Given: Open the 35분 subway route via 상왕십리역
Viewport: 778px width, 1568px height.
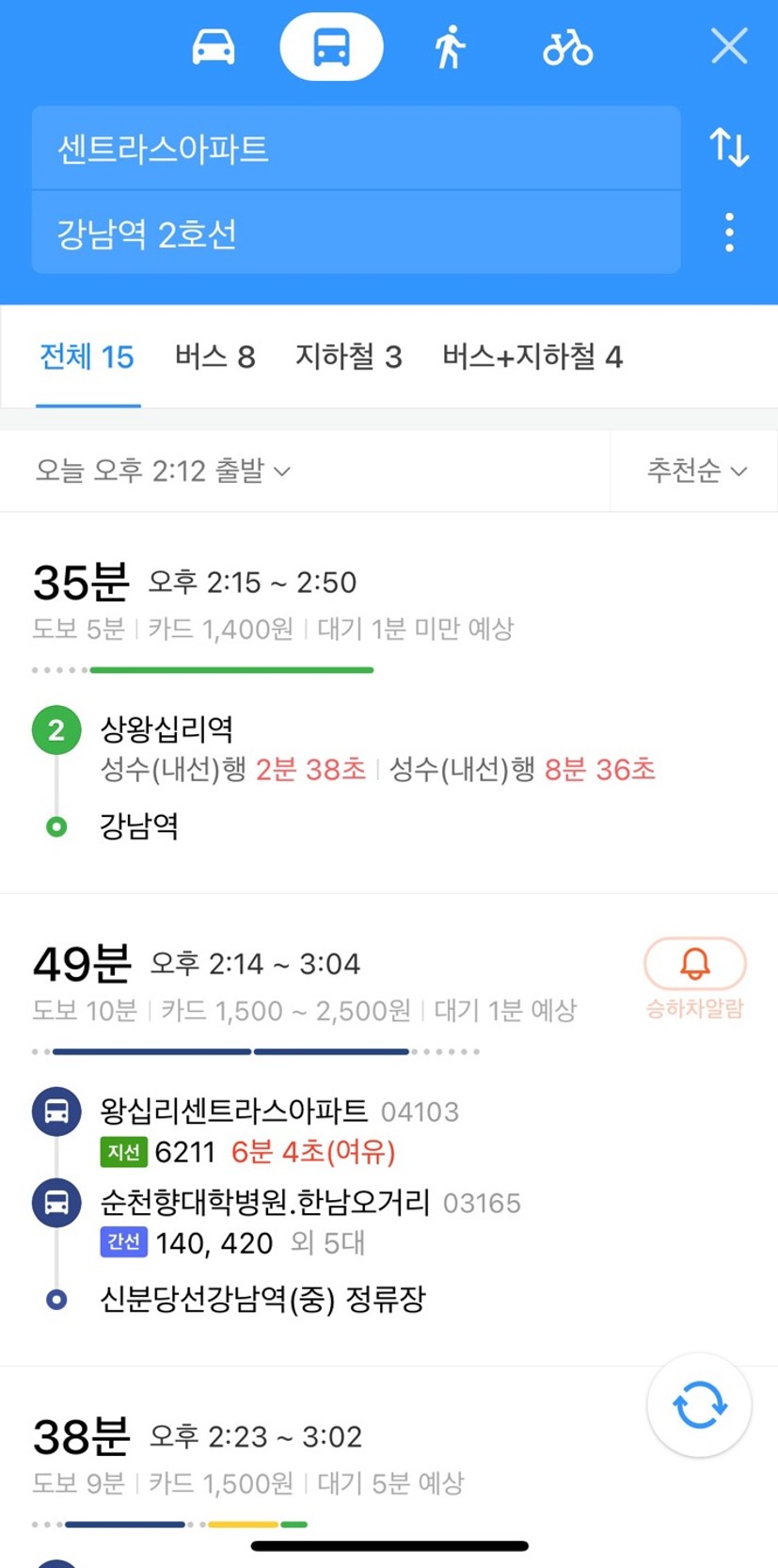Looking at the screenshot, I should tap(389, 703).
